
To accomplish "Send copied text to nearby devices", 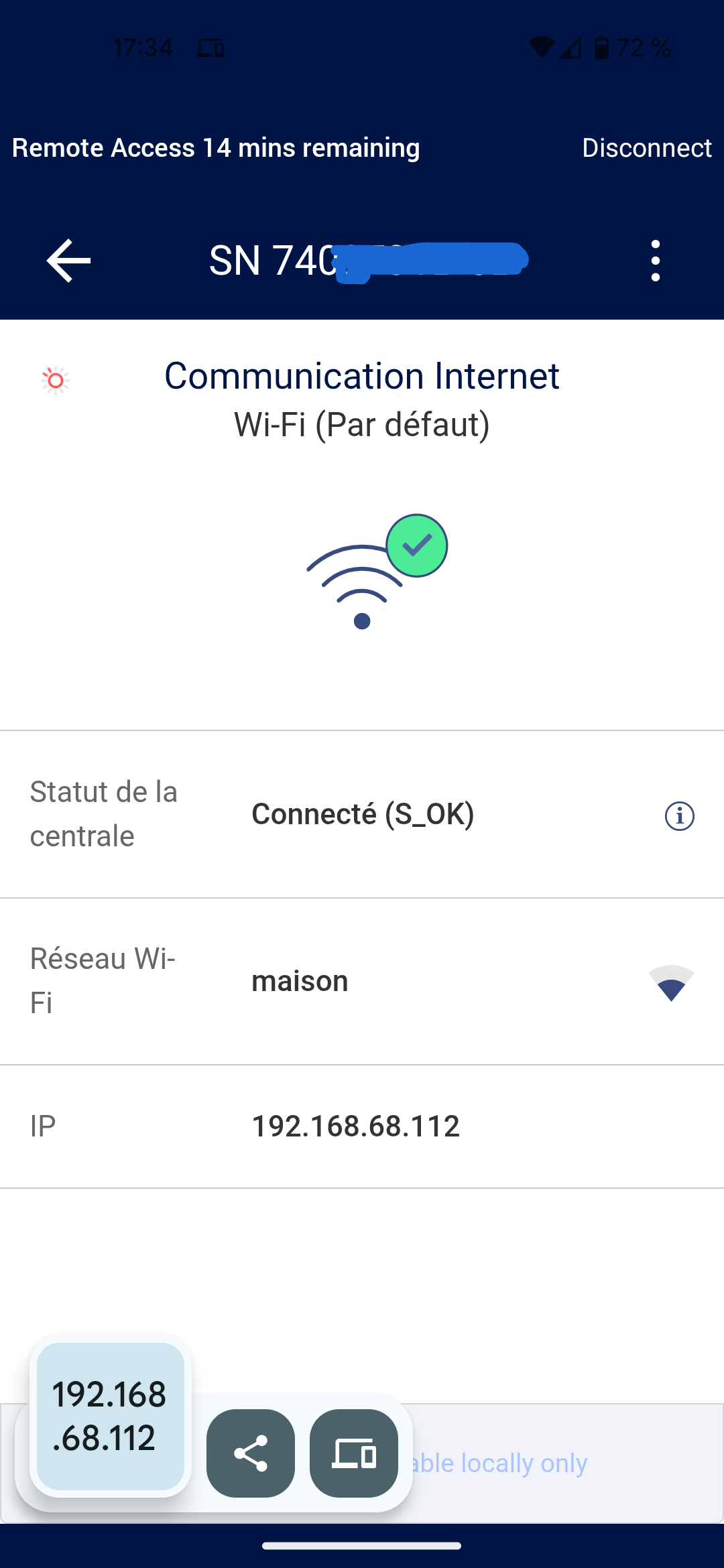I will pos(354,1453).
